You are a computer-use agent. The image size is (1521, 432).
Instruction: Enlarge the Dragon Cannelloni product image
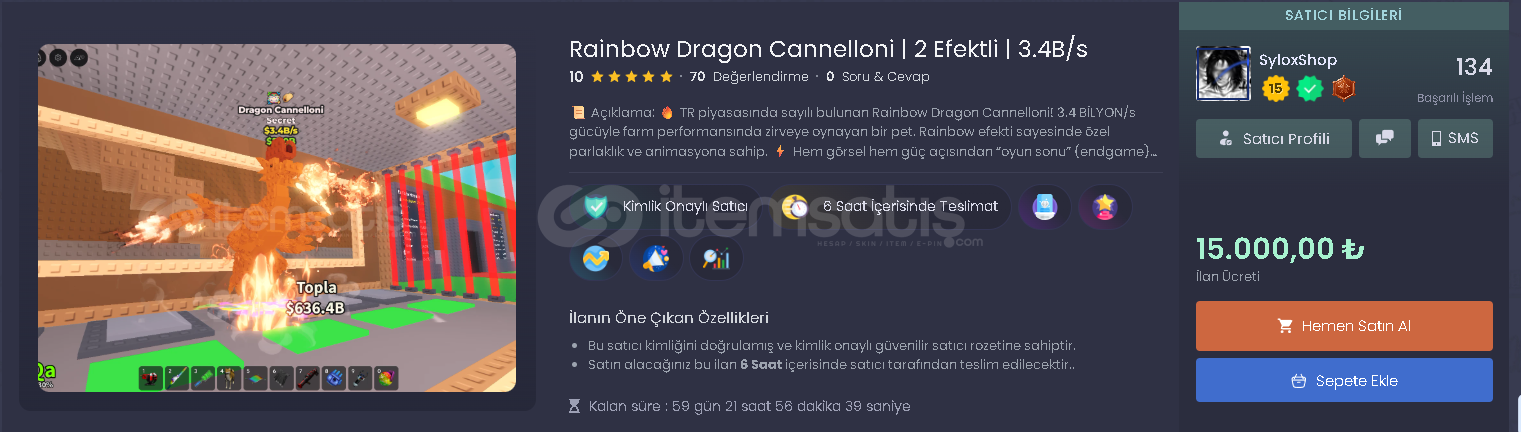277,218
